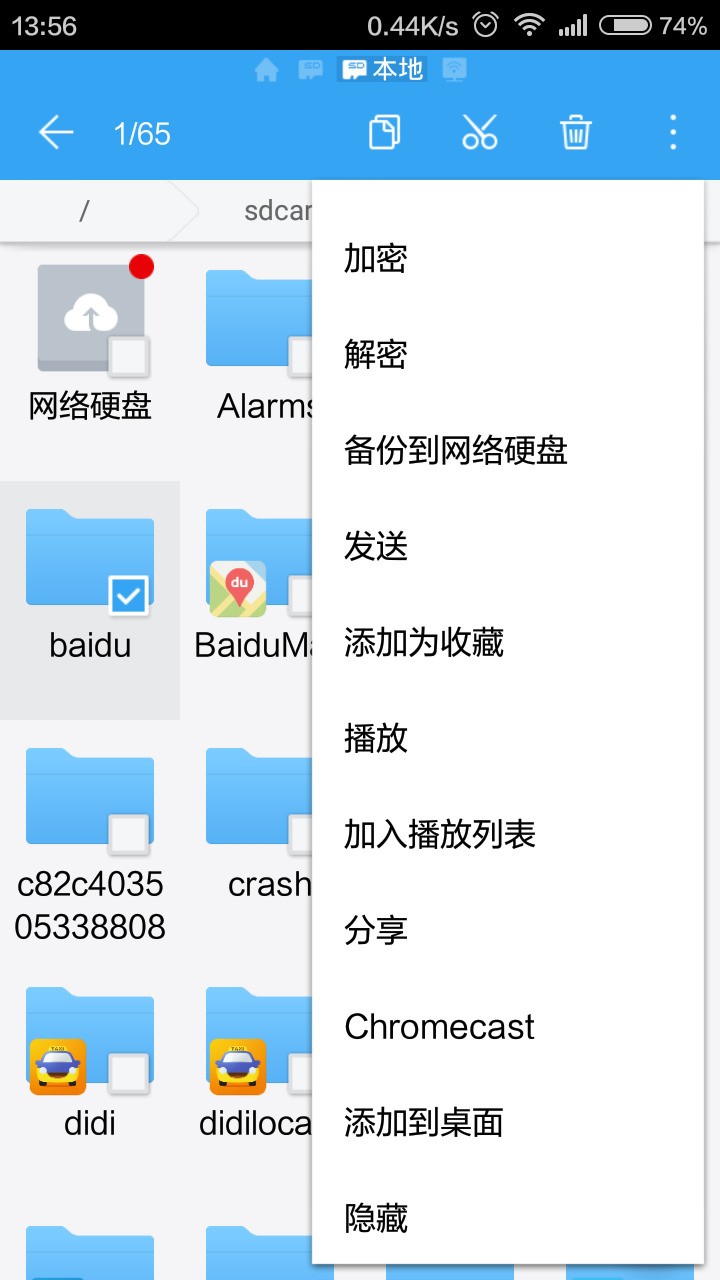Tap the trash delete icon
The width and height of the screenshot is (720, 1280).
point(575,131)
